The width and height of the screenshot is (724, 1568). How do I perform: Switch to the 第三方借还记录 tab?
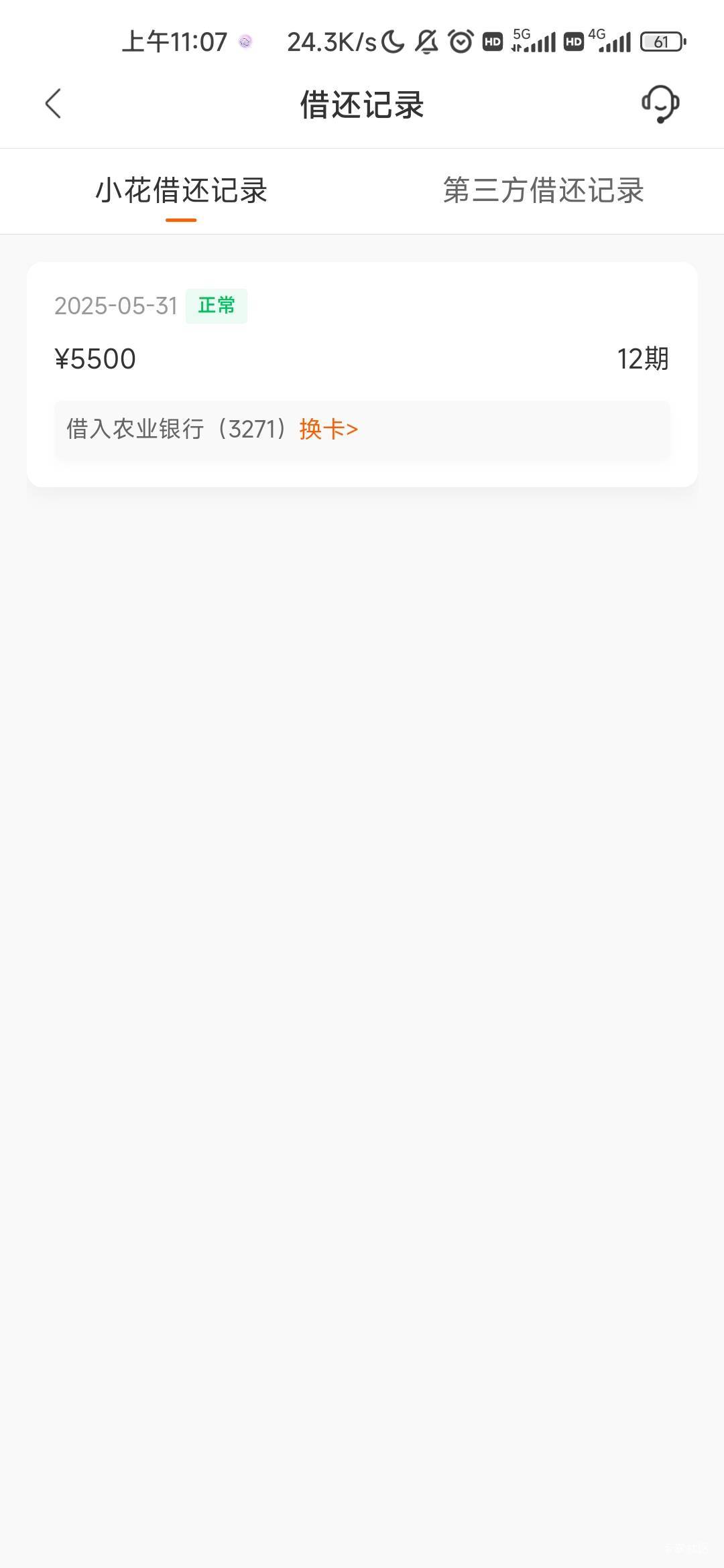coord(543,191)
